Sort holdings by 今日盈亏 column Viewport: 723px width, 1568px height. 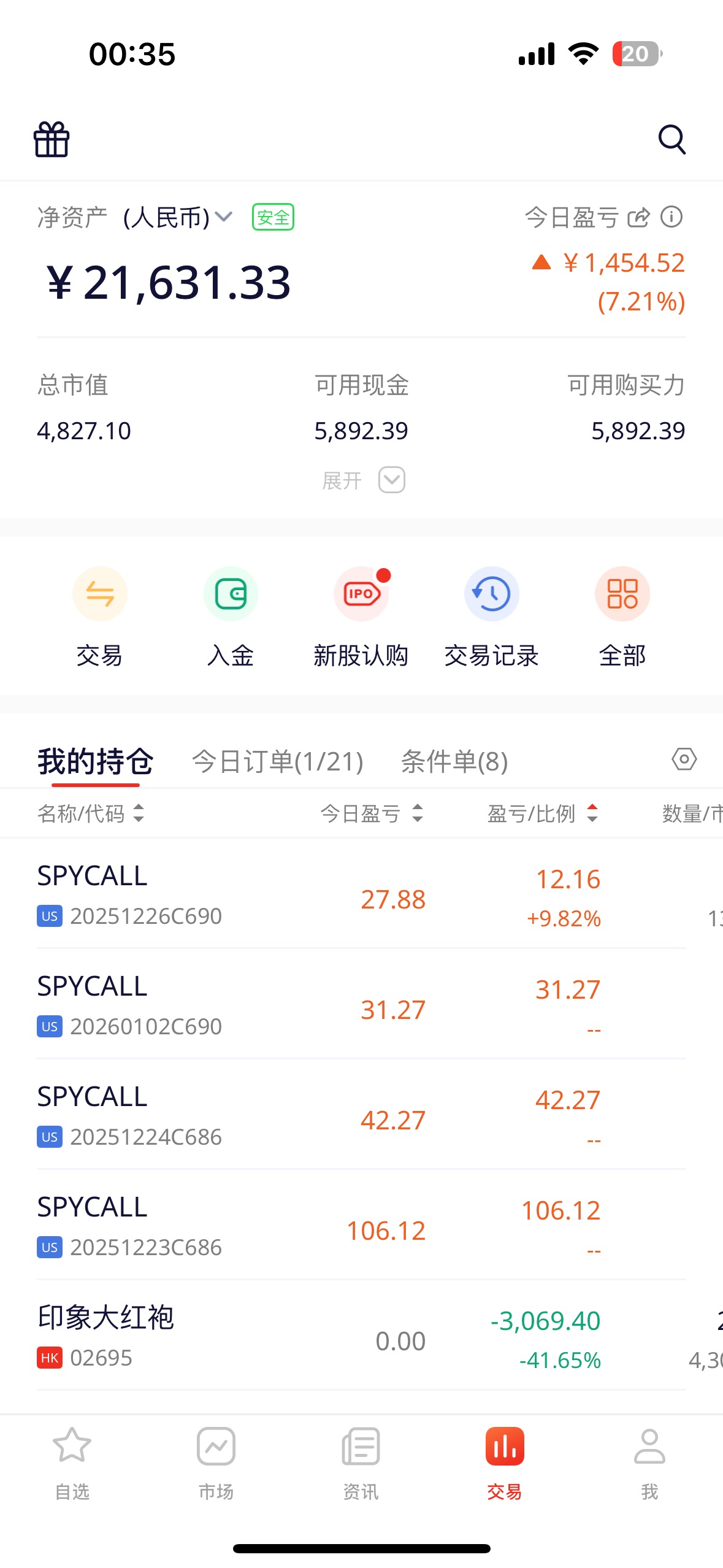tap(372, 813)
